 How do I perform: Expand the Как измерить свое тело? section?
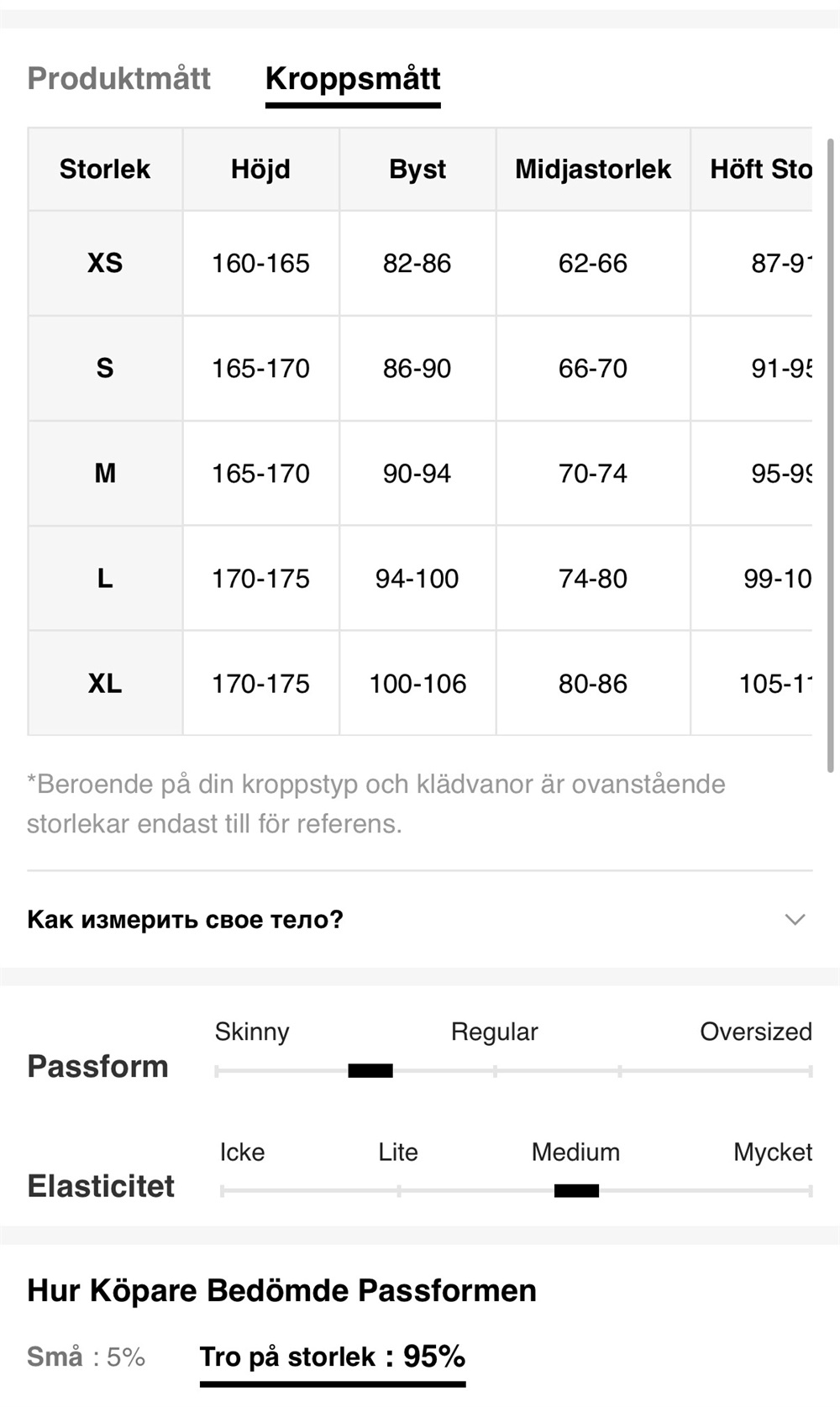[x=794, y=919]
